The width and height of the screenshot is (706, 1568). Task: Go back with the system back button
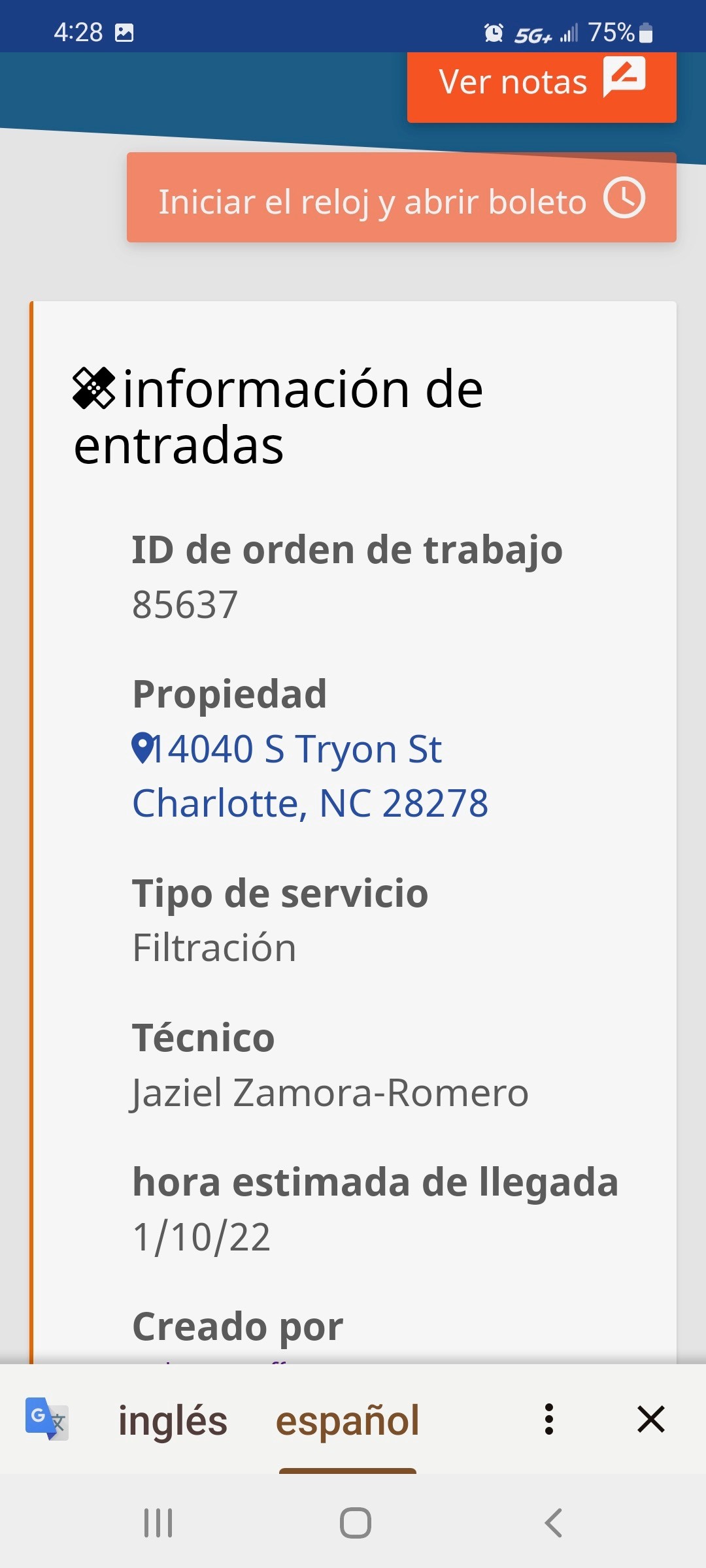[x=553, y=1523]
